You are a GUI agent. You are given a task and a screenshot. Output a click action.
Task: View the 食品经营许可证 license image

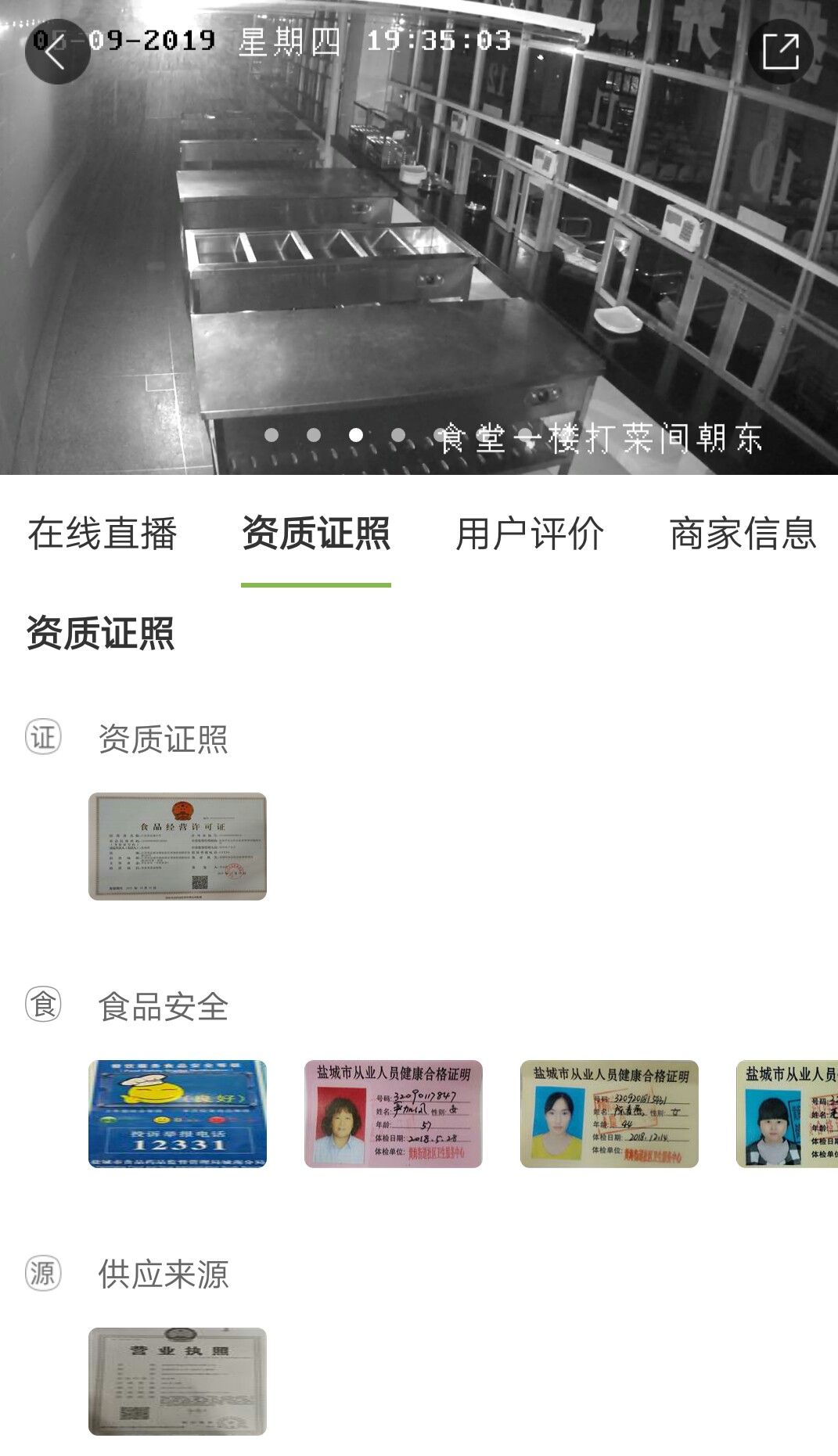pos(178,847)
